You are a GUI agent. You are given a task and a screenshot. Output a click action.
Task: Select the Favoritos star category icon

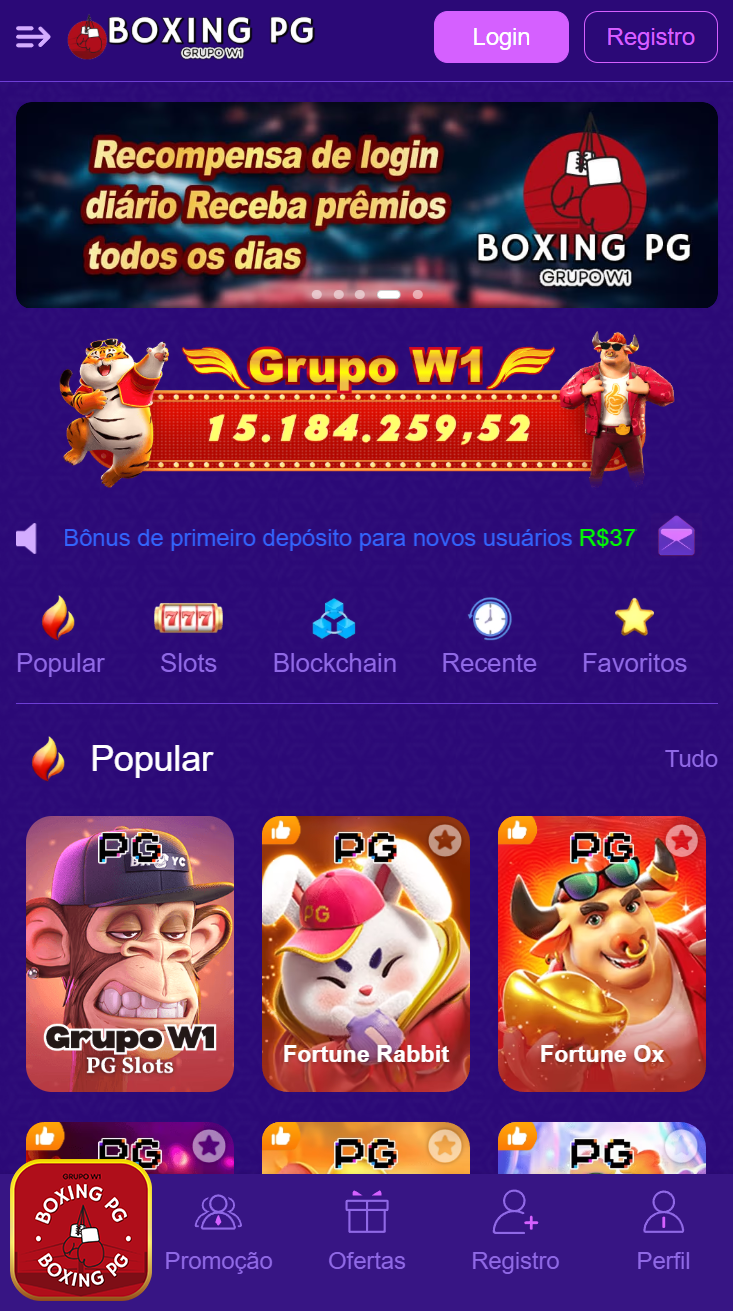[x=634, y=618]
